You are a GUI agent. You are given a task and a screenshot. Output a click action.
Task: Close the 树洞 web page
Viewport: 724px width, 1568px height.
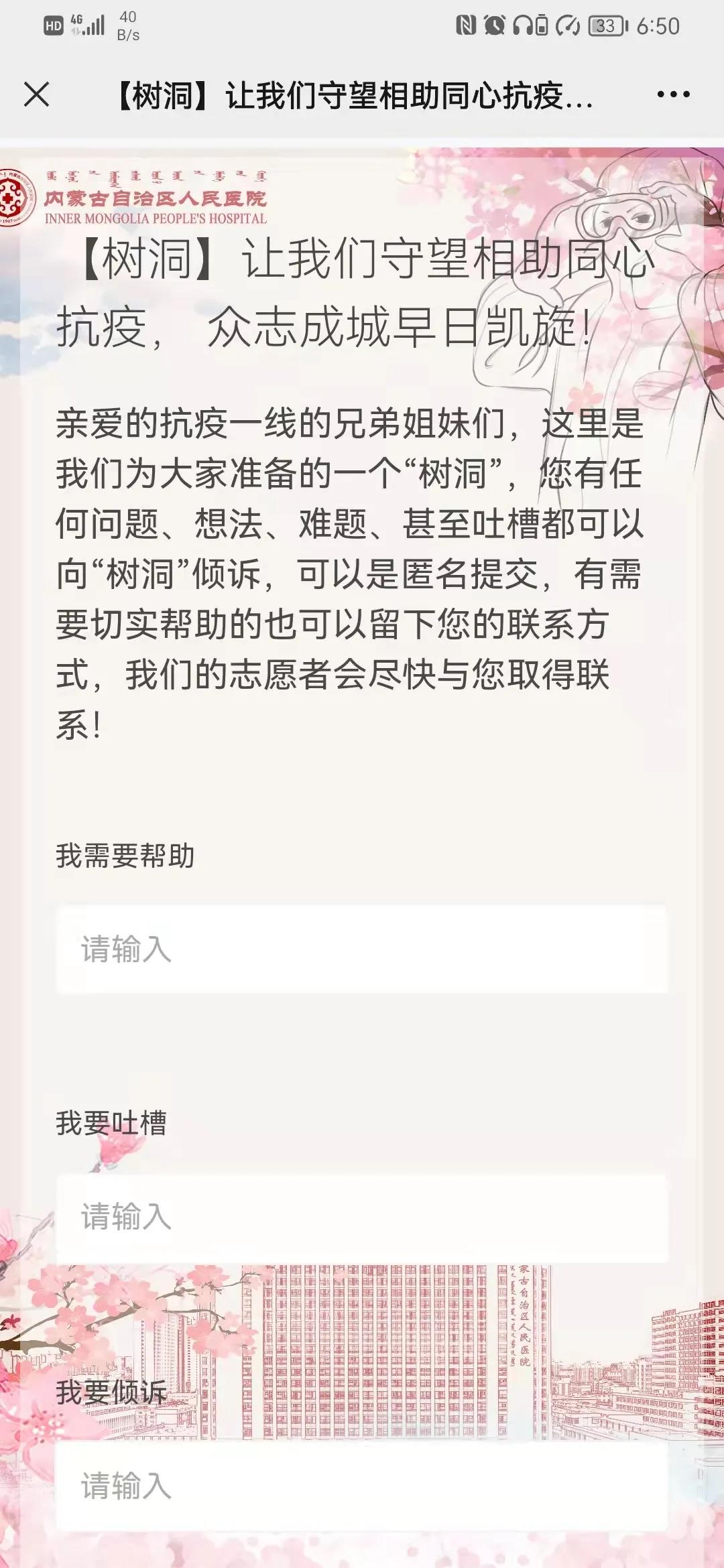pyautogui.click(x=36, y=94)
